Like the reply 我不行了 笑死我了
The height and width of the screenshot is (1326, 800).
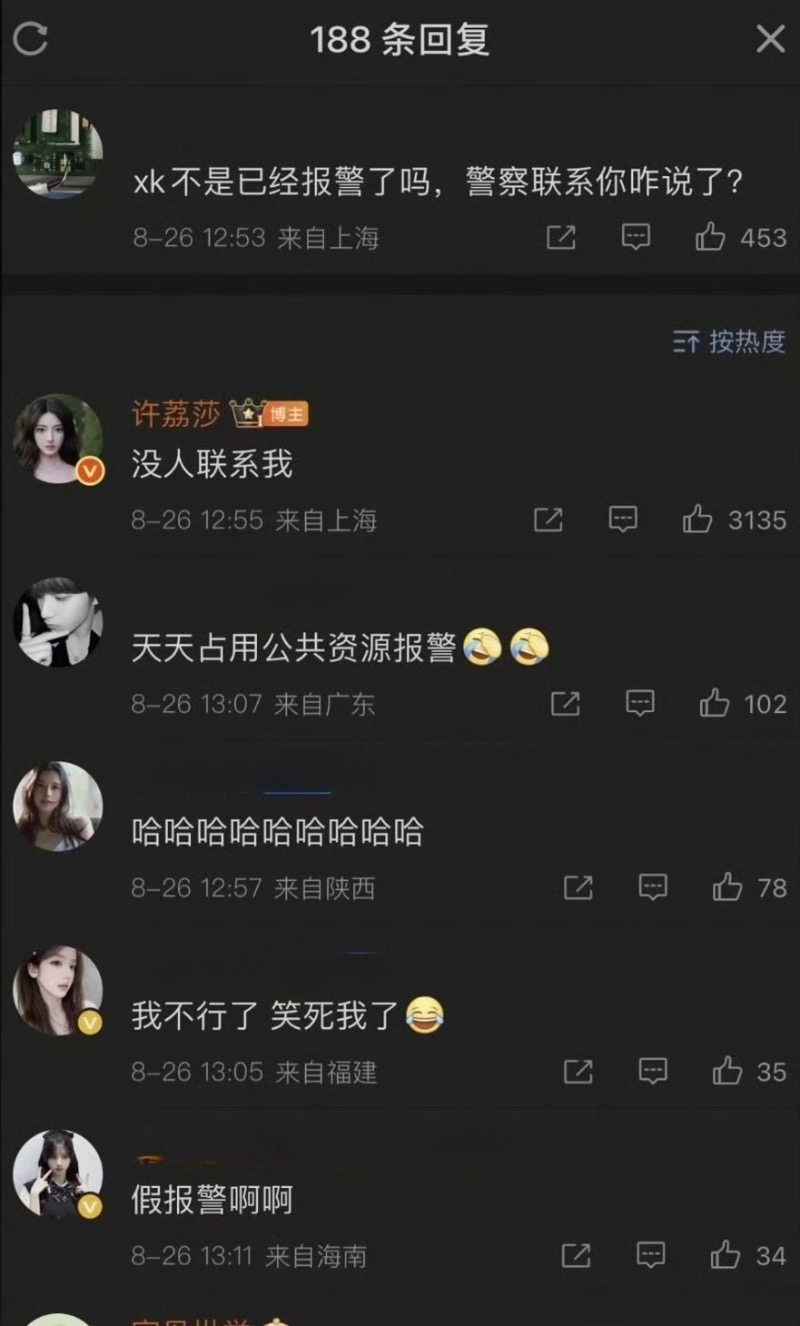point(727,1071)
